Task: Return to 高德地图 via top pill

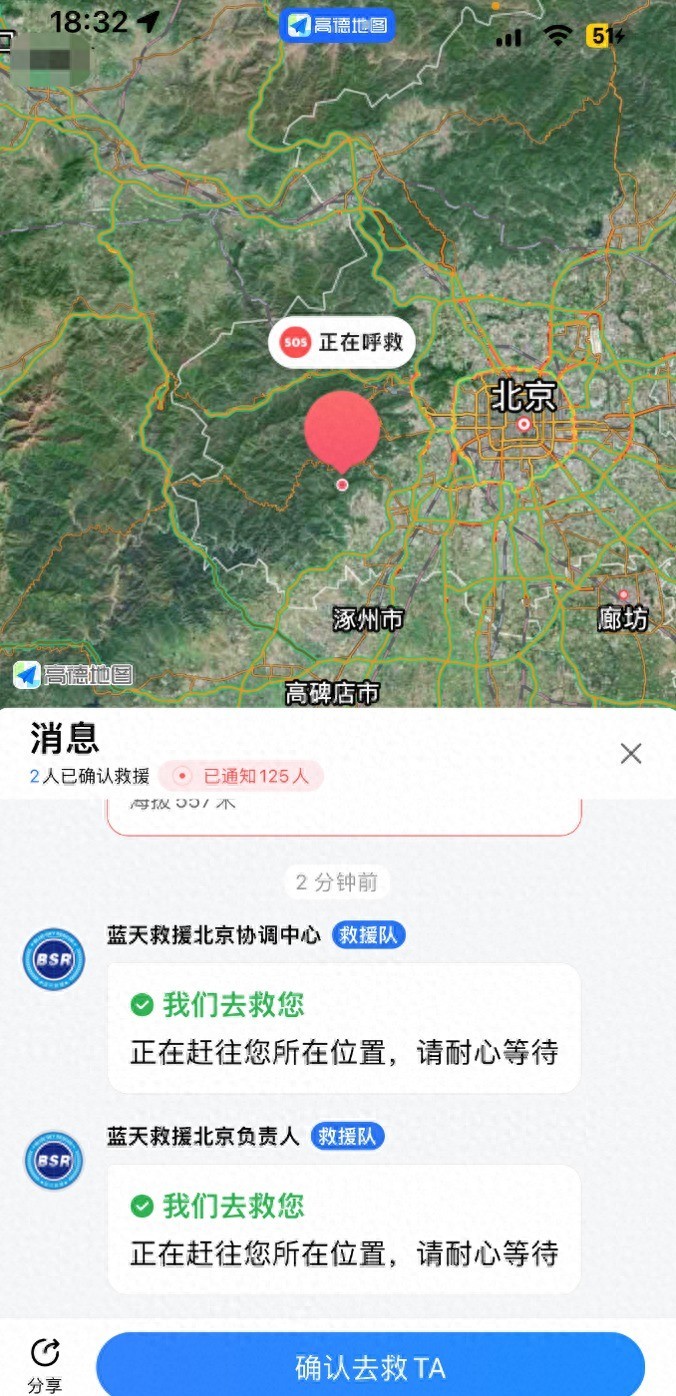Action: point(337,25)
